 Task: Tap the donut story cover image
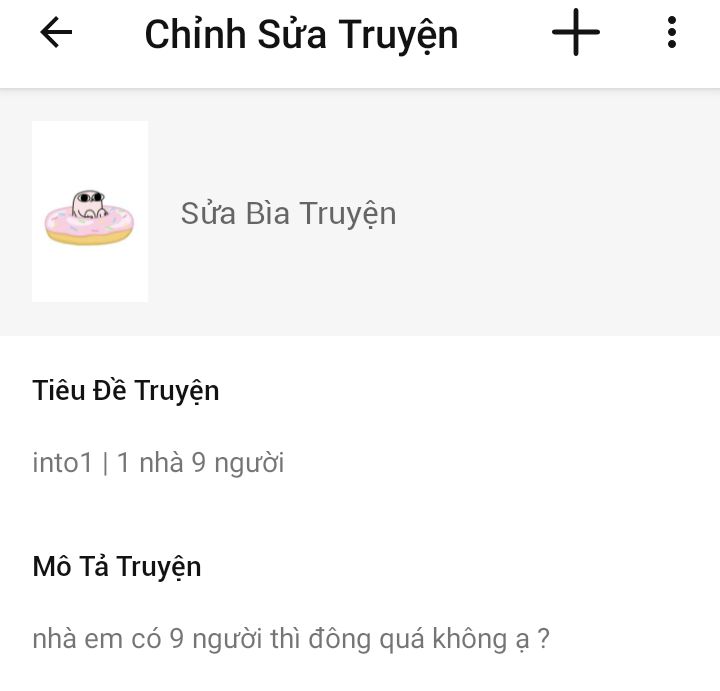click(x=90, y=212)
